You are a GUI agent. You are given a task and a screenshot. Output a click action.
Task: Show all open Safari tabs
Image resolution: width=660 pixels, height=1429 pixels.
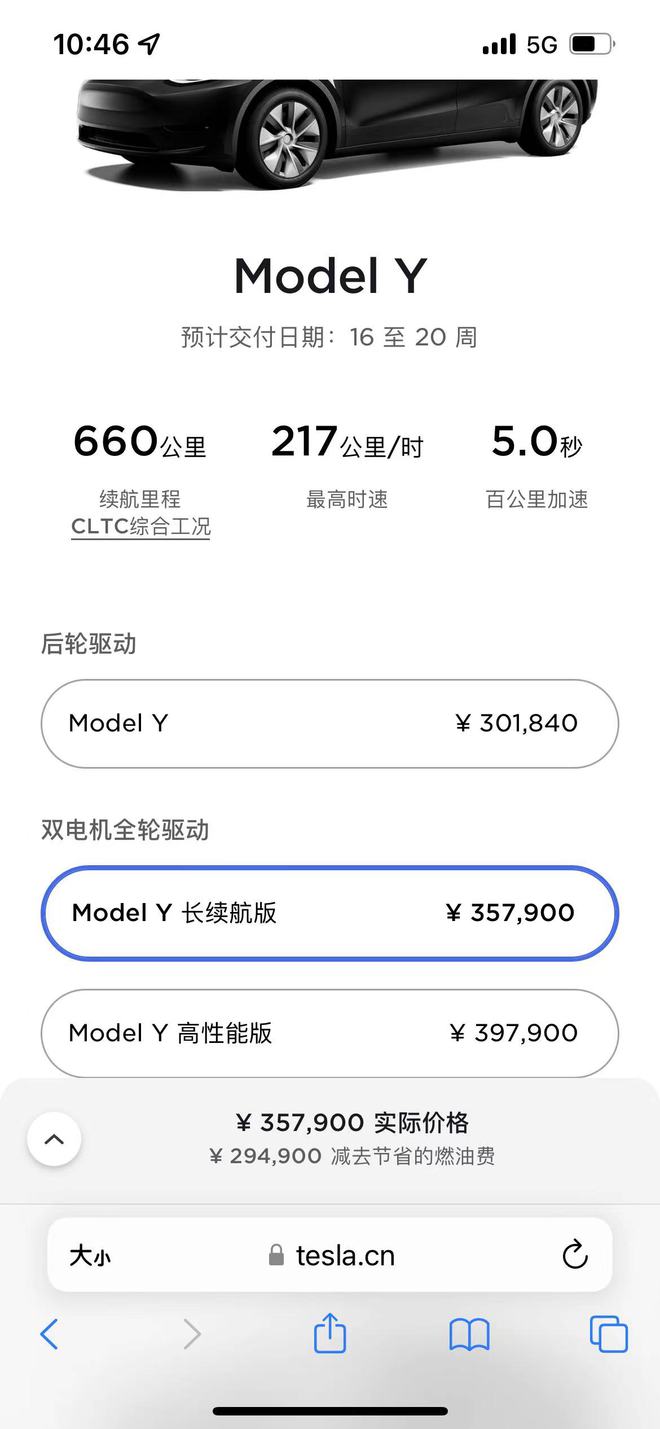(x=608, y=1334)
